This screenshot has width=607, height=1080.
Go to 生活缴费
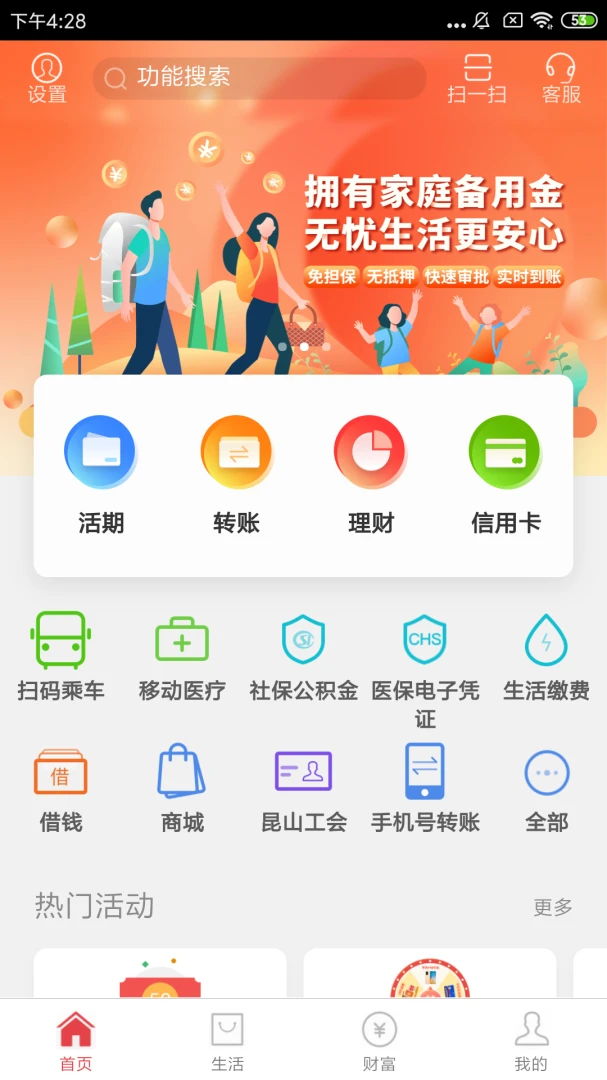click(x=546, y=656)
